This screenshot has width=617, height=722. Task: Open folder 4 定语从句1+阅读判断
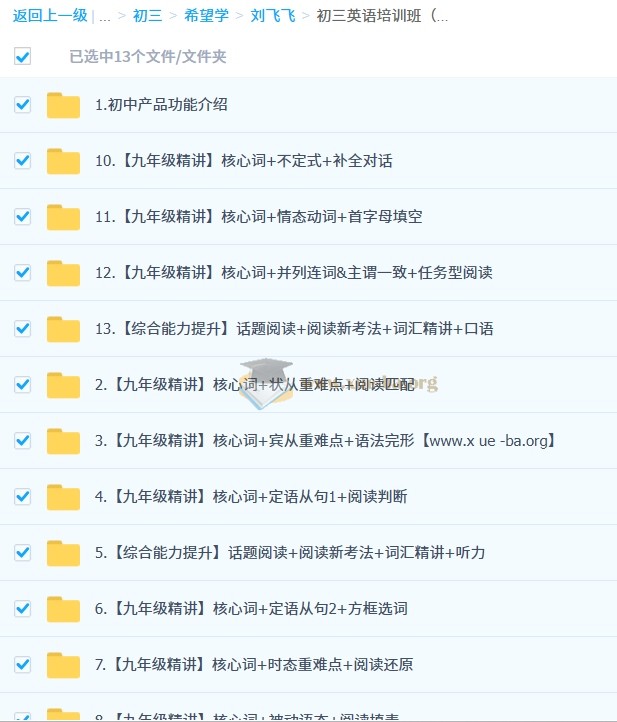click(250, 497)
